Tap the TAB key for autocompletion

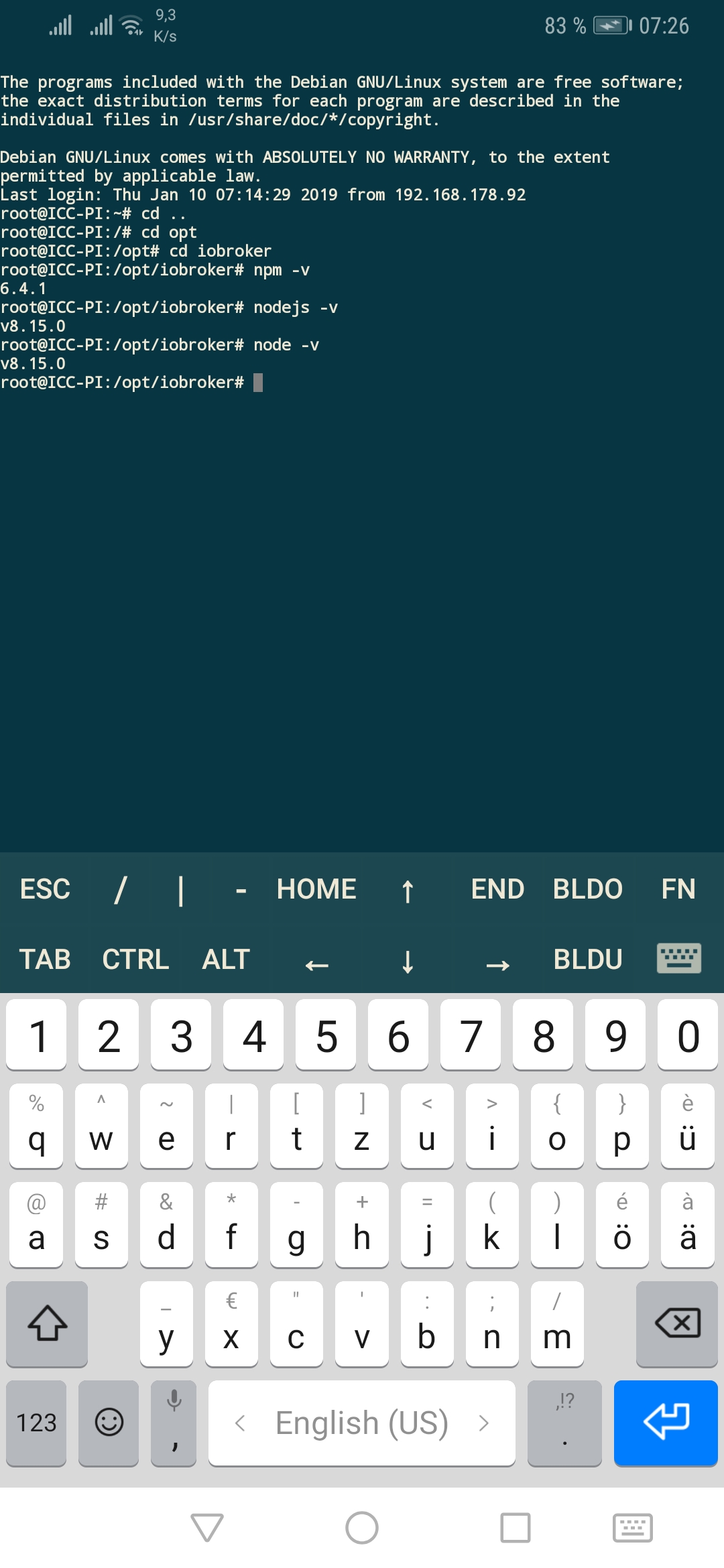pos(45,960)
